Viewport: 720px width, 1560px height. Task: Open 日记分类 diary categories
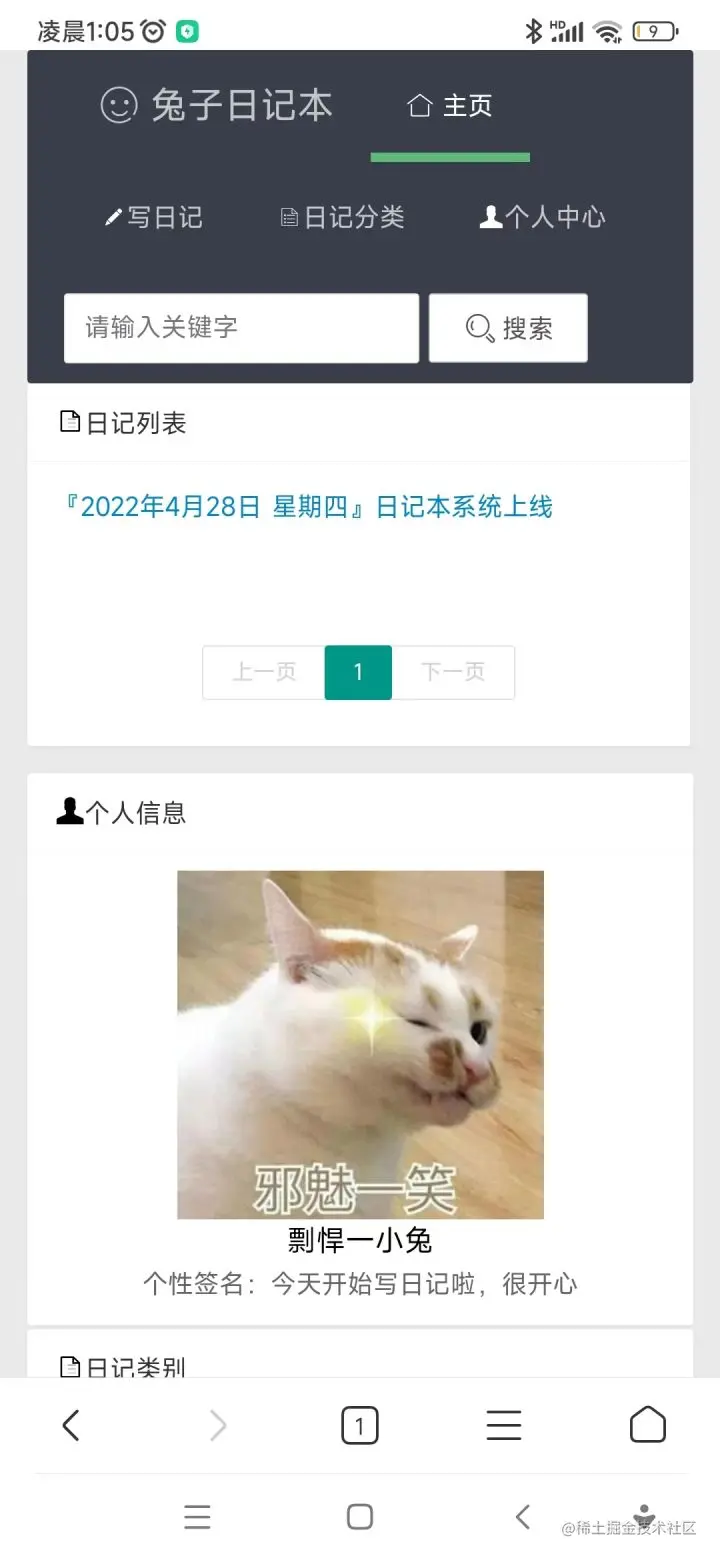343,217
